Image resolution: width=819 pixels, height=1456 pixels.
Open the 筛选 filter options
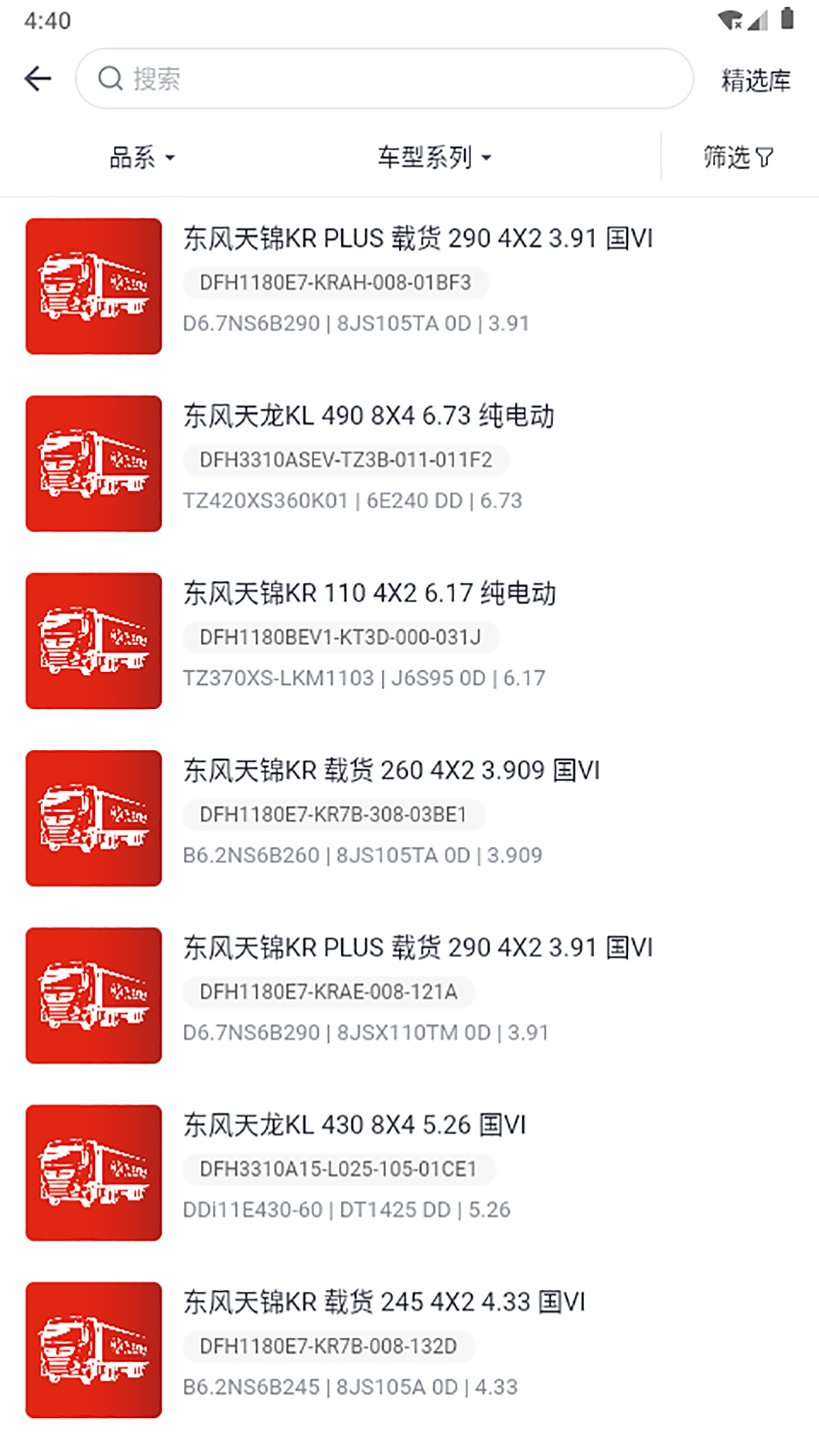coord(738,158)
